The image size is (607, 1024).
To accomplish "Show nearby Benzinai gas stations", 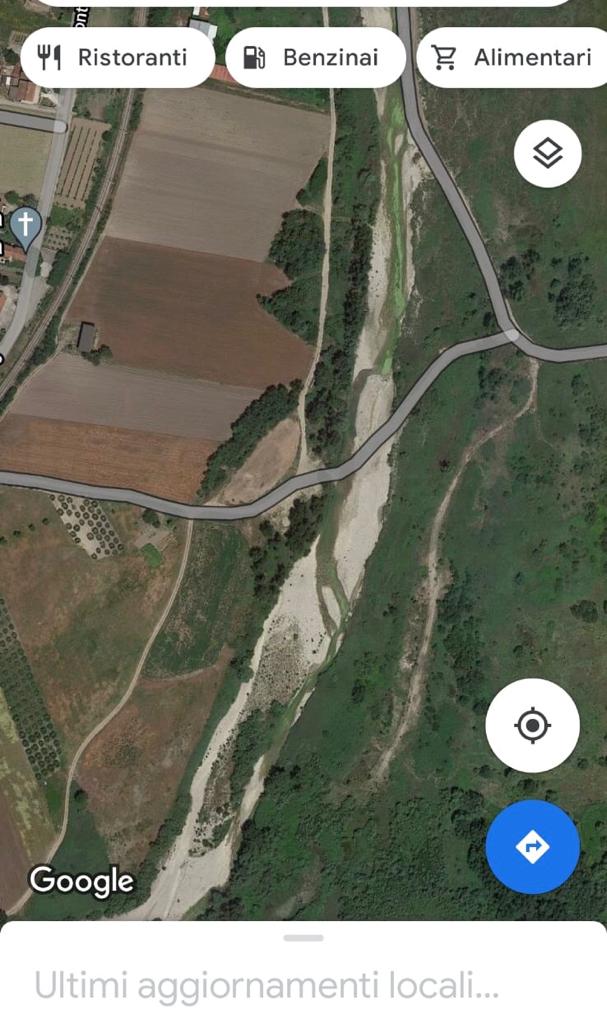I will pyautogui.click(x=316, y=57).
